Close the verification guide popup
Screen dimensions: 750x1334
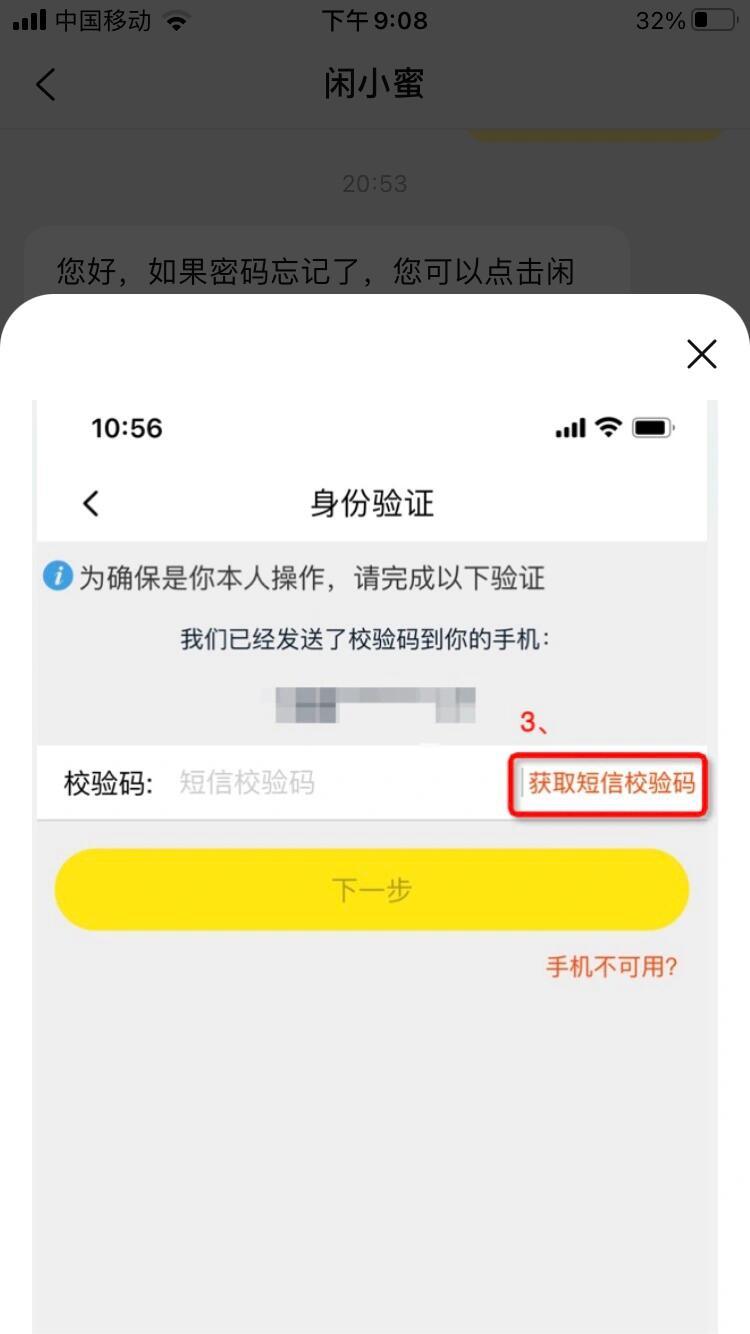coord(701,354)
